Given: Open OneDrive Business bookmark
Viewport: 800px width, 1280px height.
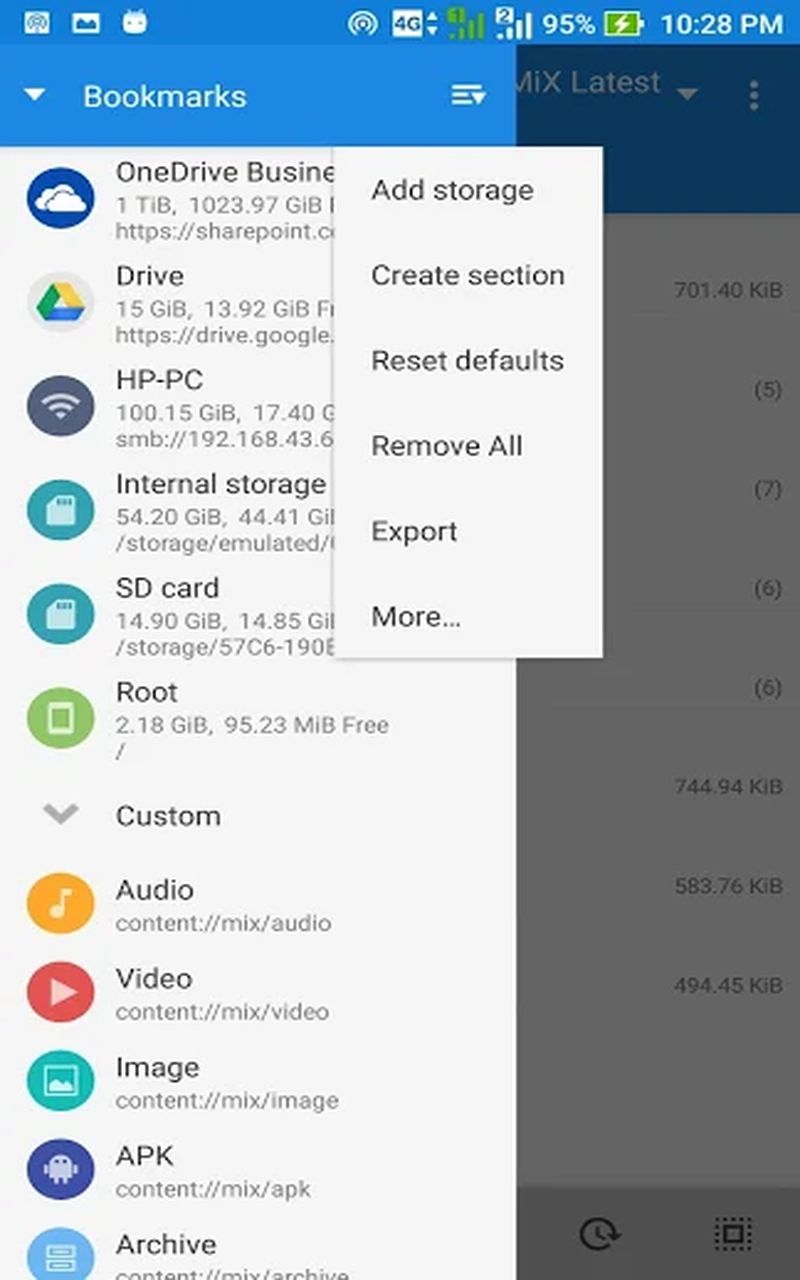Looking at the screenshot, I should pos(180,199).
